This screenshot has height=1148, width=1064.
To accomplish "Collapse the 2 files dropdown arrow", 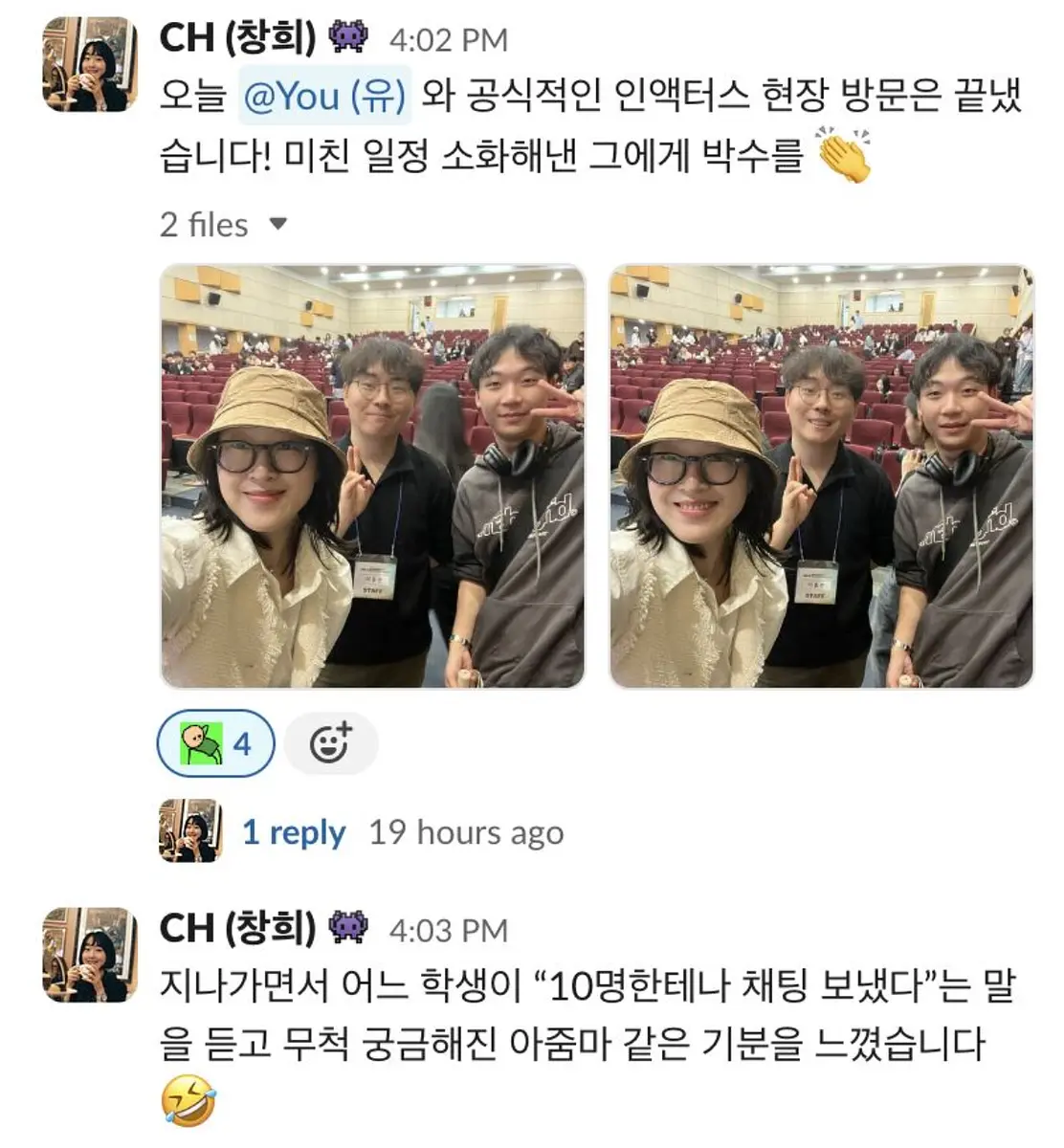I will click(x=278, y=225).
